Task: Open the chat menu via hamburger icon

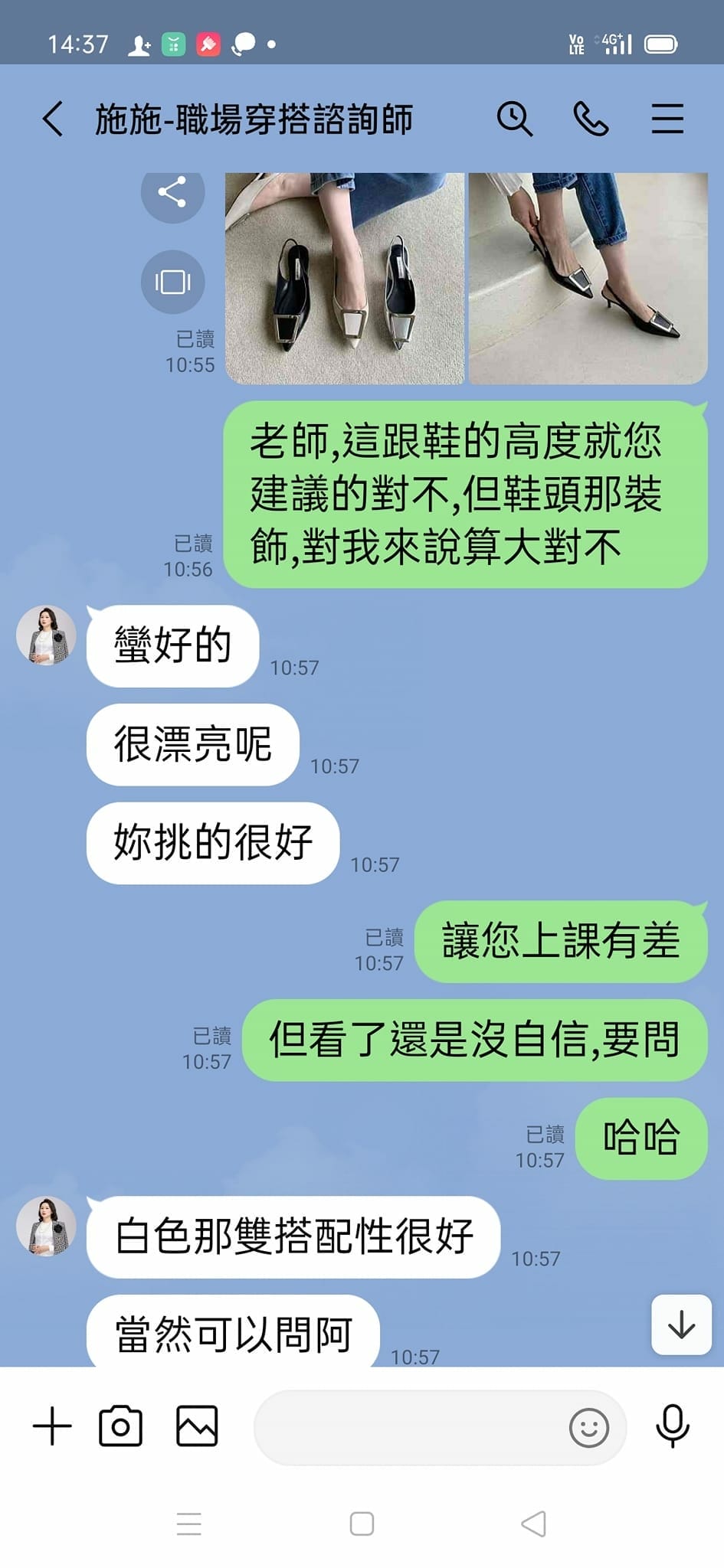Action: click(667, 119)
